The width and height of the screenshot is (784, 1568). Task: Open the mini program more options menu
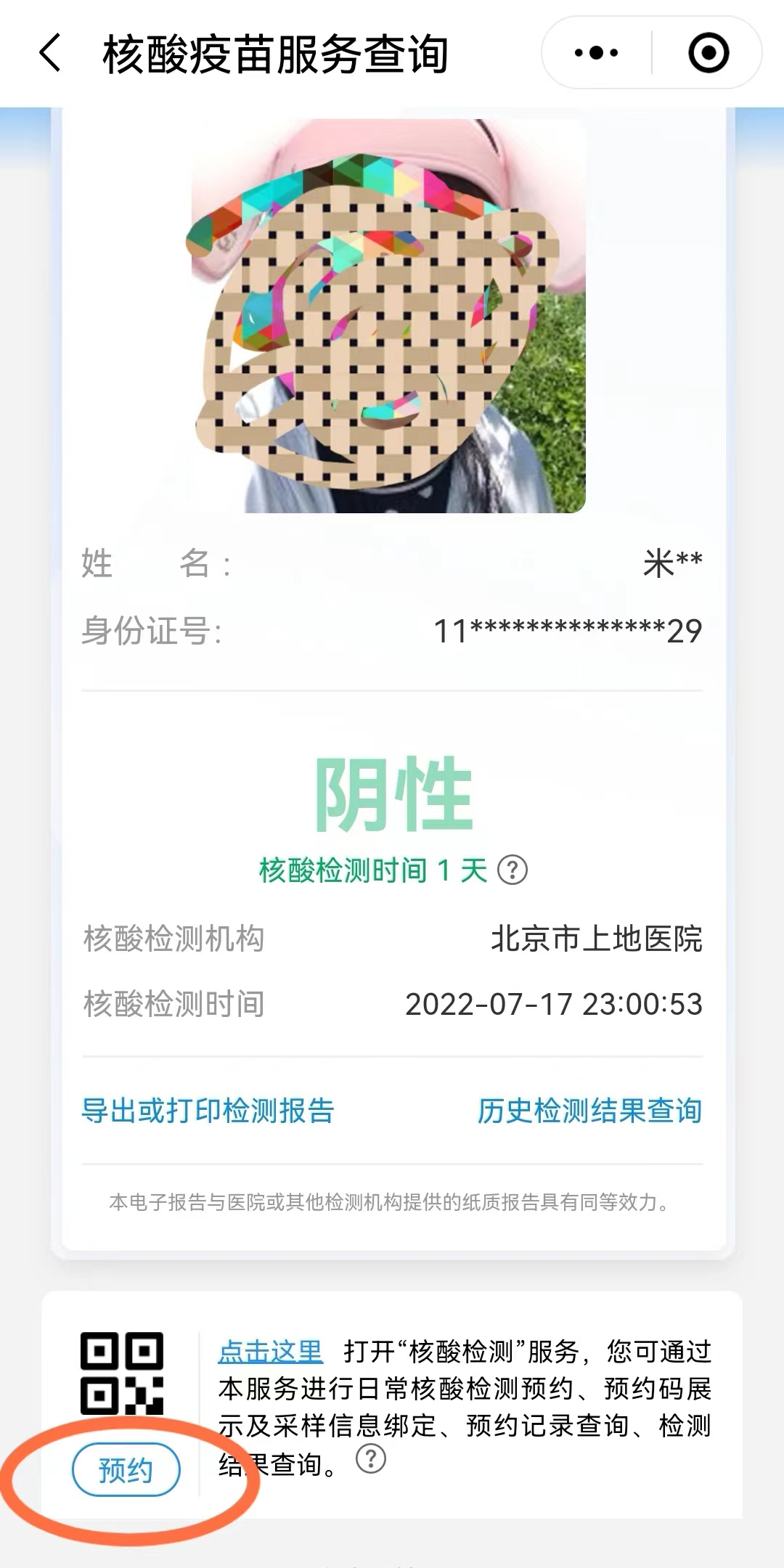tap(597, 53)
